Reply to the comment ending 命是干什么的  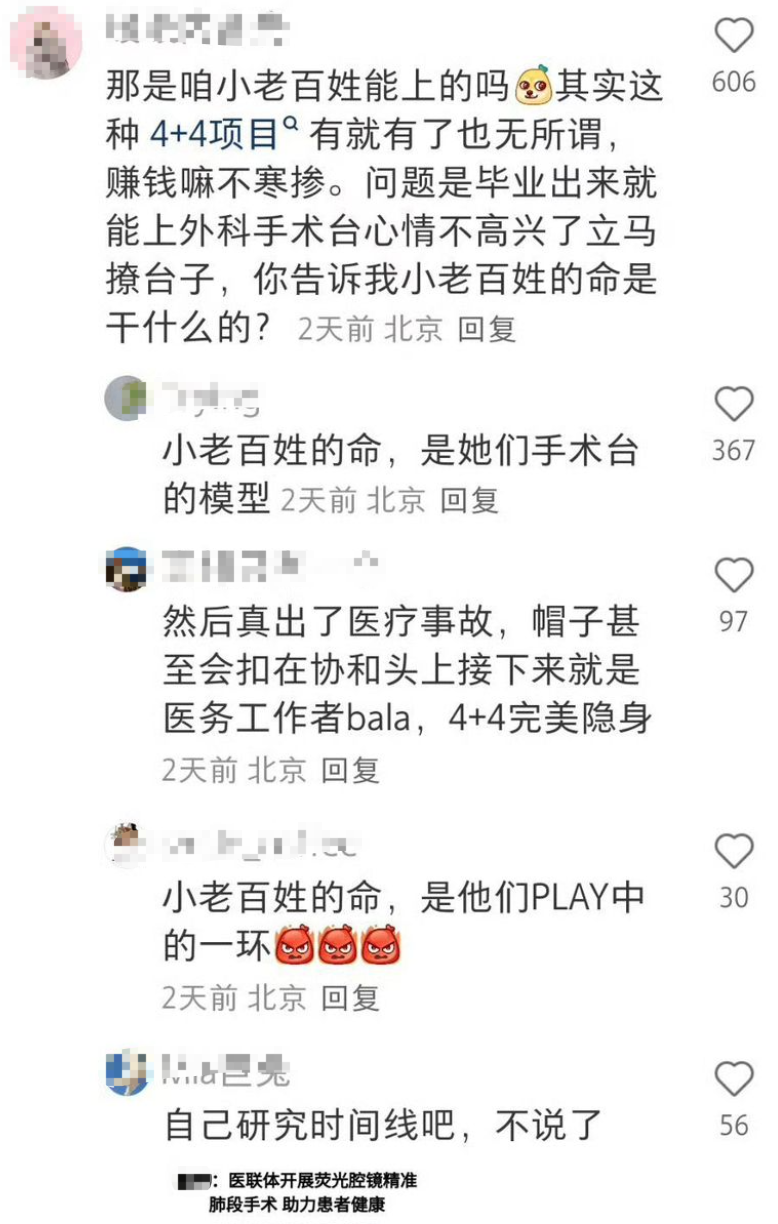coord(486,329)
